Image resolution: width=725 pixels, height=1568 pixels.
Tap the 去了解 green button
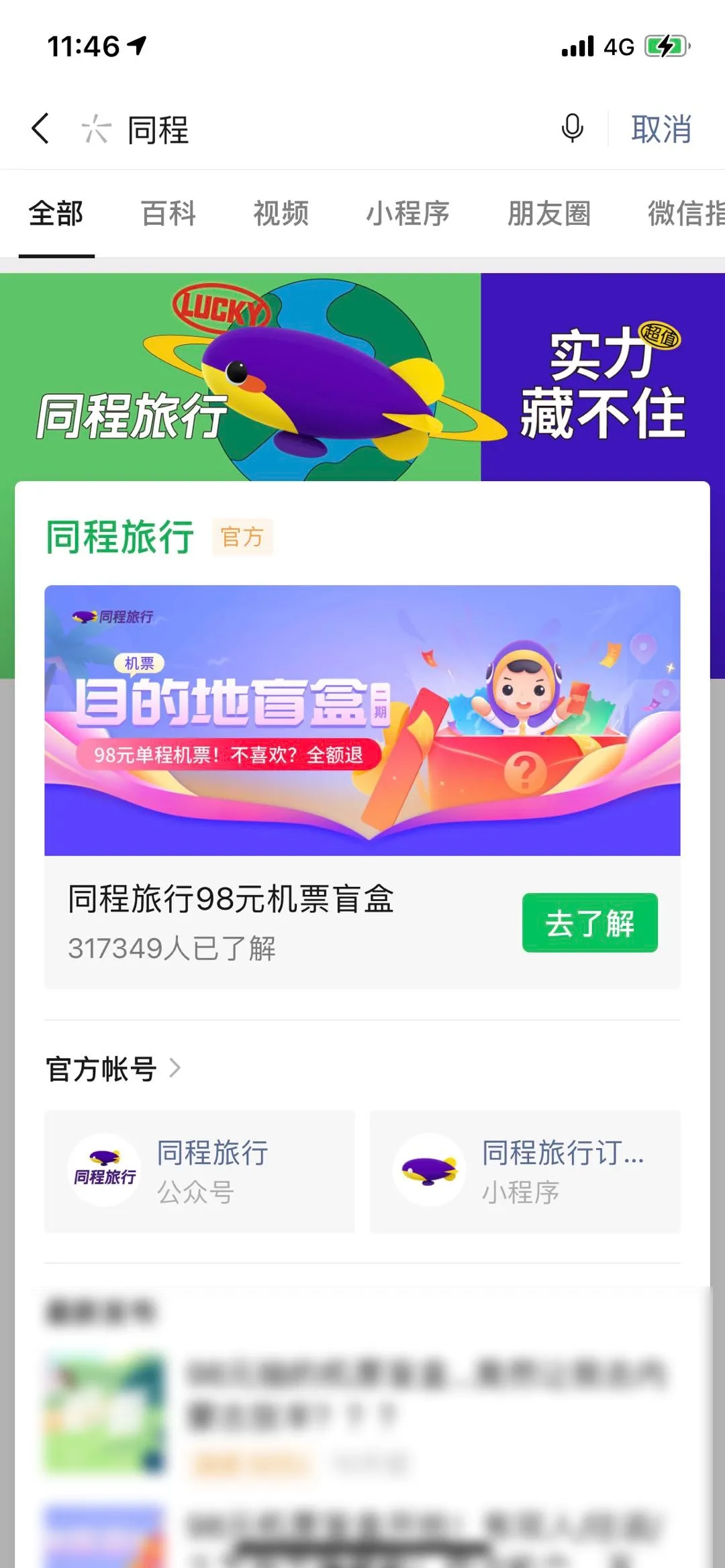[590, 922]
